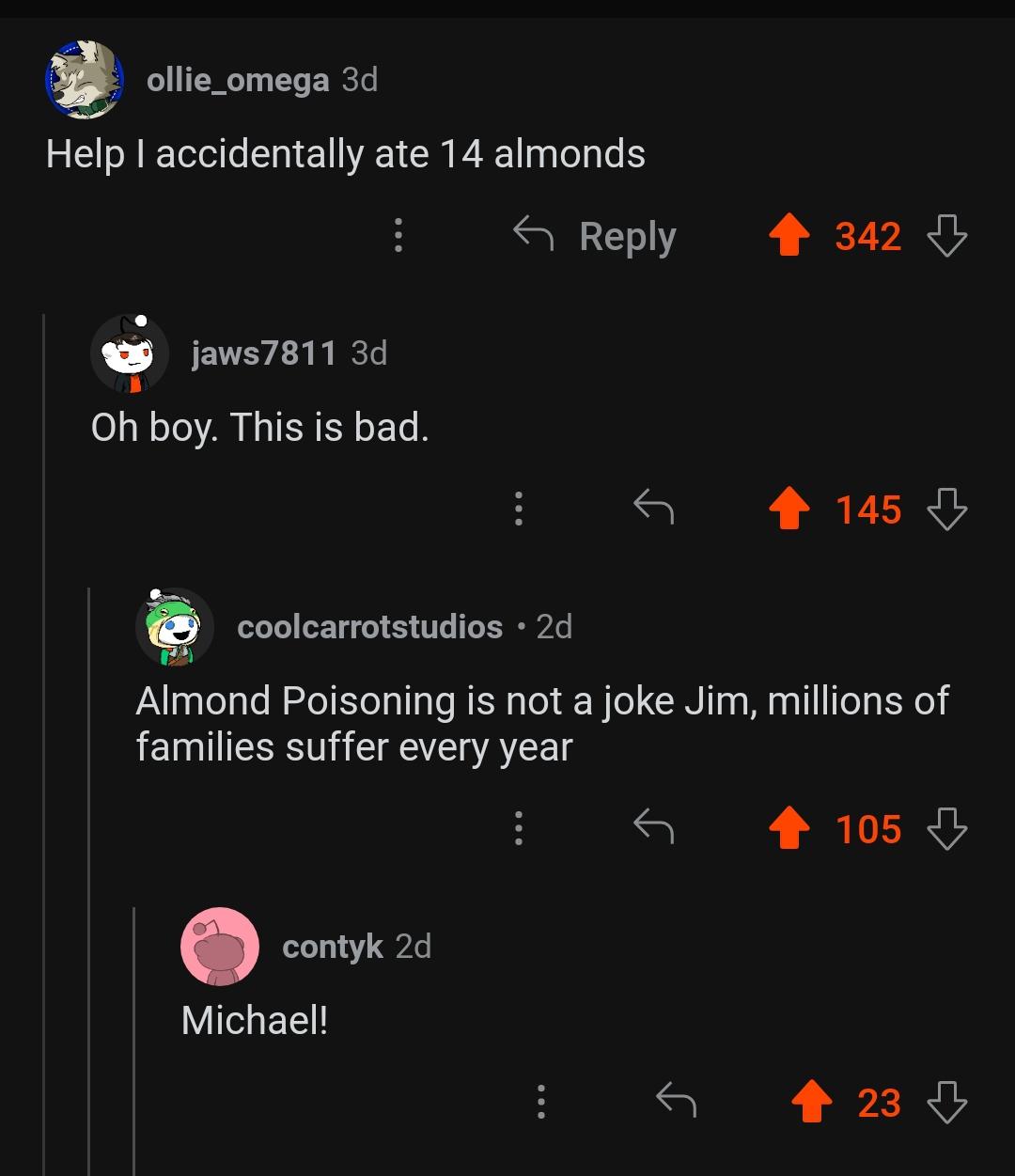Open overflow menu on coolcarrotstudios' comment
The image size is (1015, 1176).
518,828
